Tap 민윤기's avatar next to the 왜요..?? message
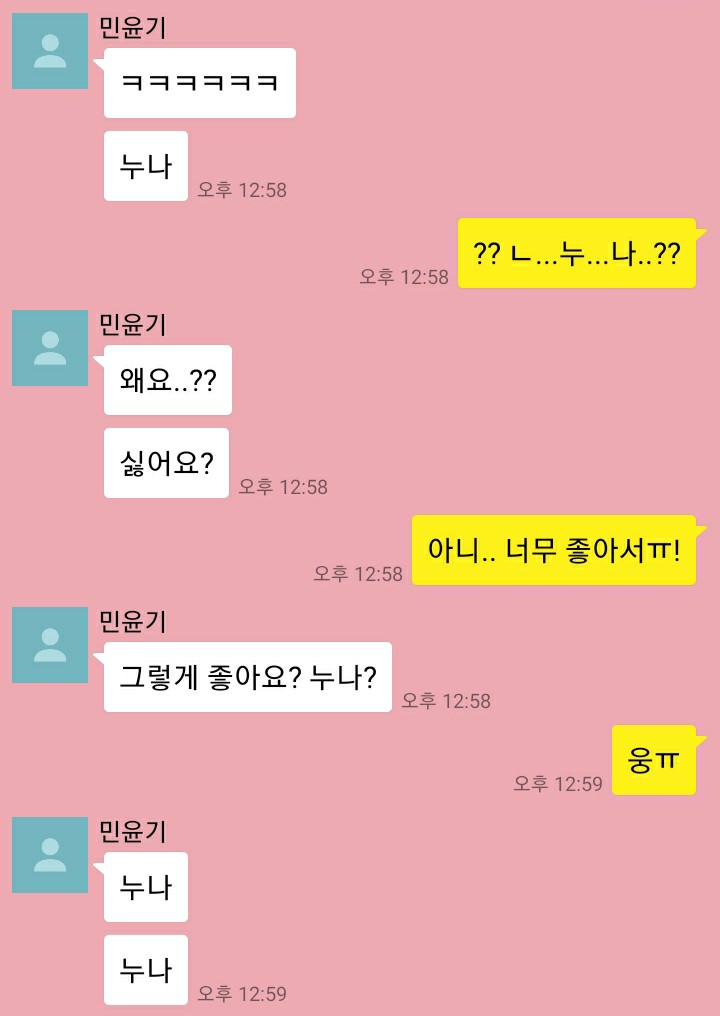720x1016 pixels. tap(50, 348)
